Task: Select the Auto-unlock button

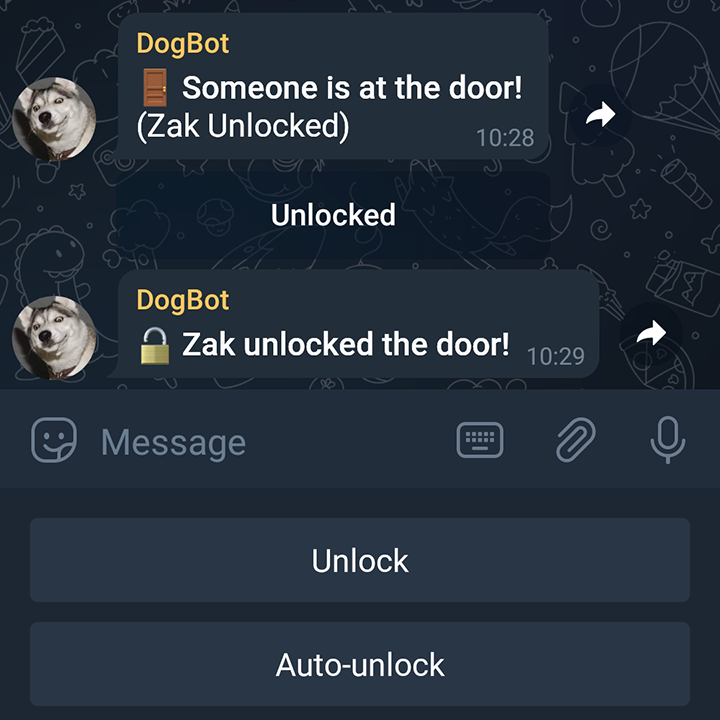Action: 360,664
